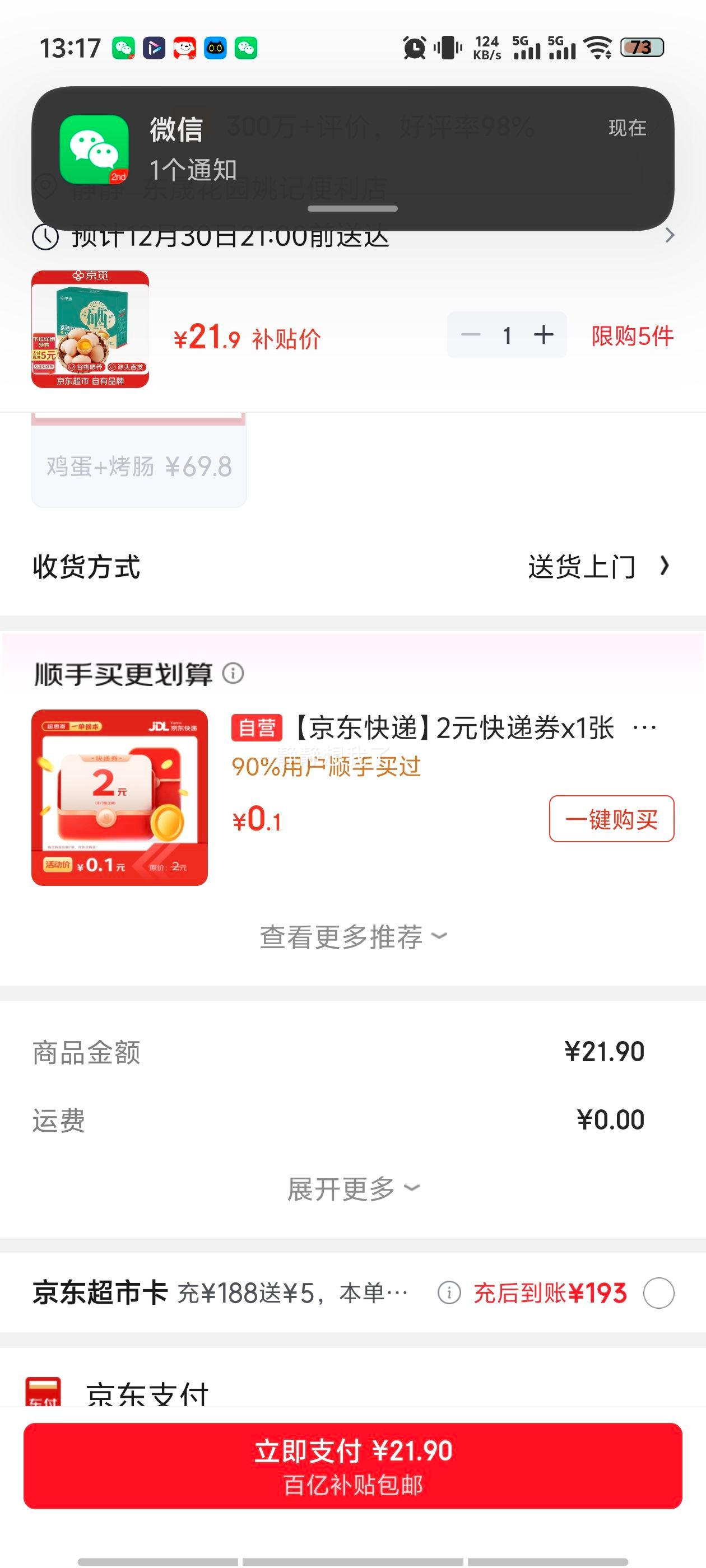Select the 鸡蛋+烤肠 ¥69.8 bundle option
Image resolution: width=706 pixels, height=1568 pixels.
[139, 465]
